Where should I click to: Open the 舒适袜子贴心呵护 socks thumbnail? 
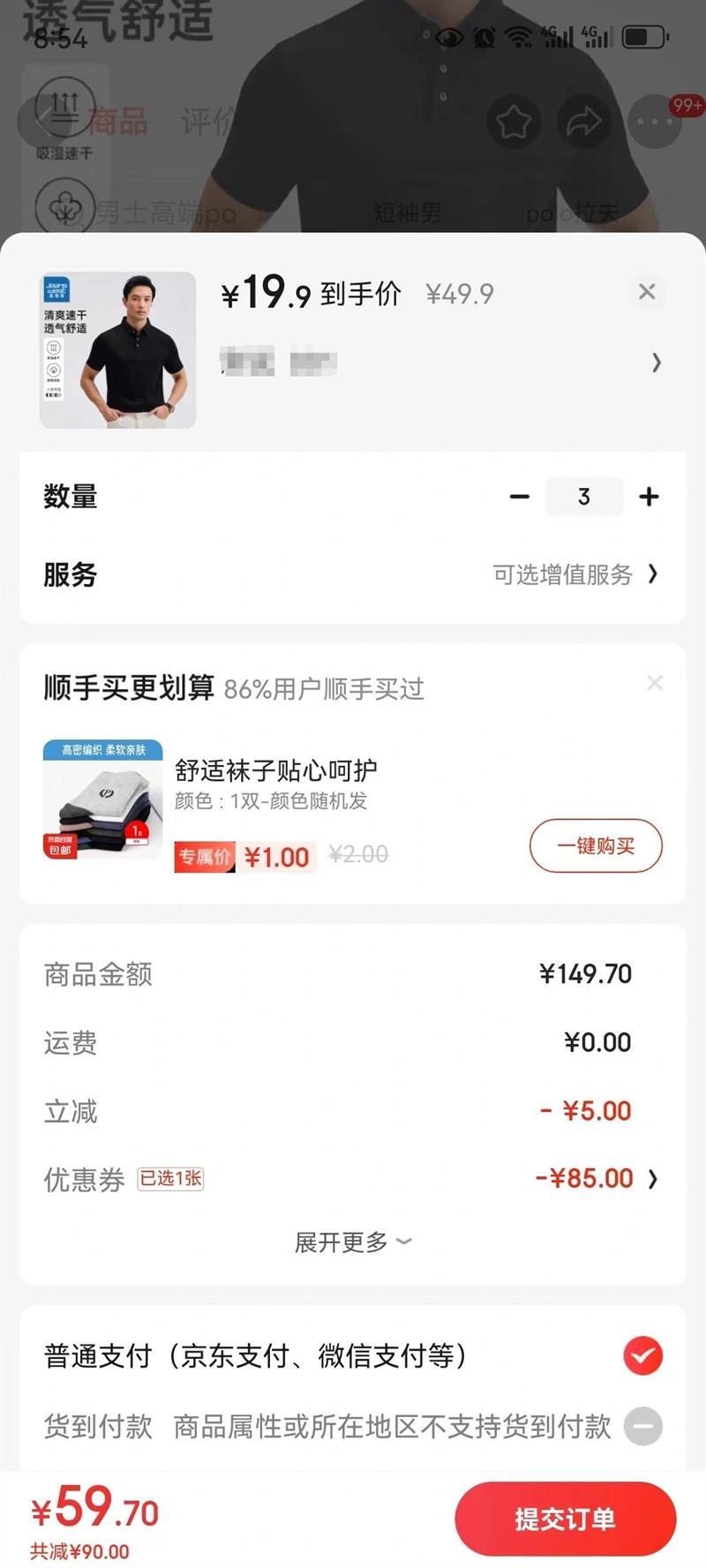click(x=102, y=799)
